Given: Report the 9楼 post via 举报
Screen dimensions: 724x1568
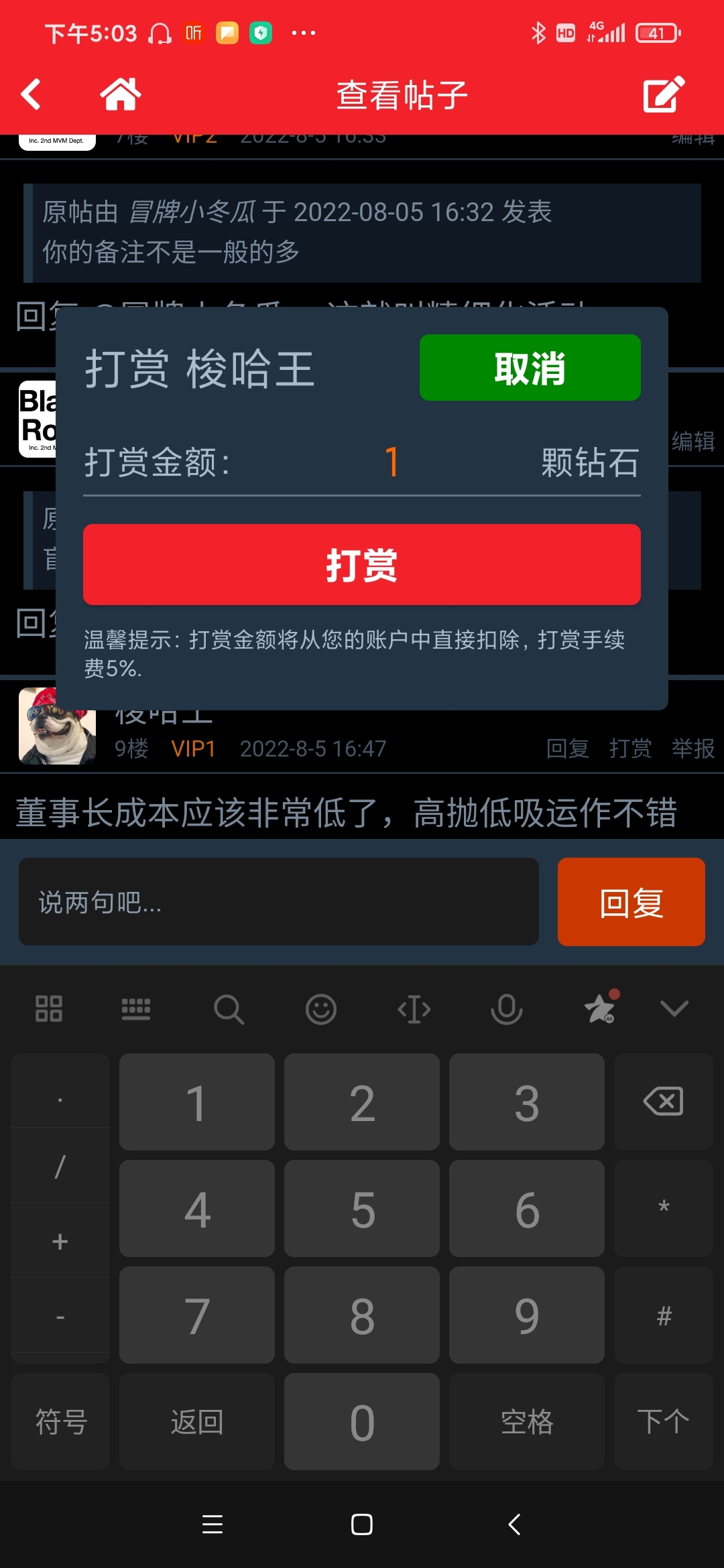Looking at the screenshot, I should click(x=693, y=748).
